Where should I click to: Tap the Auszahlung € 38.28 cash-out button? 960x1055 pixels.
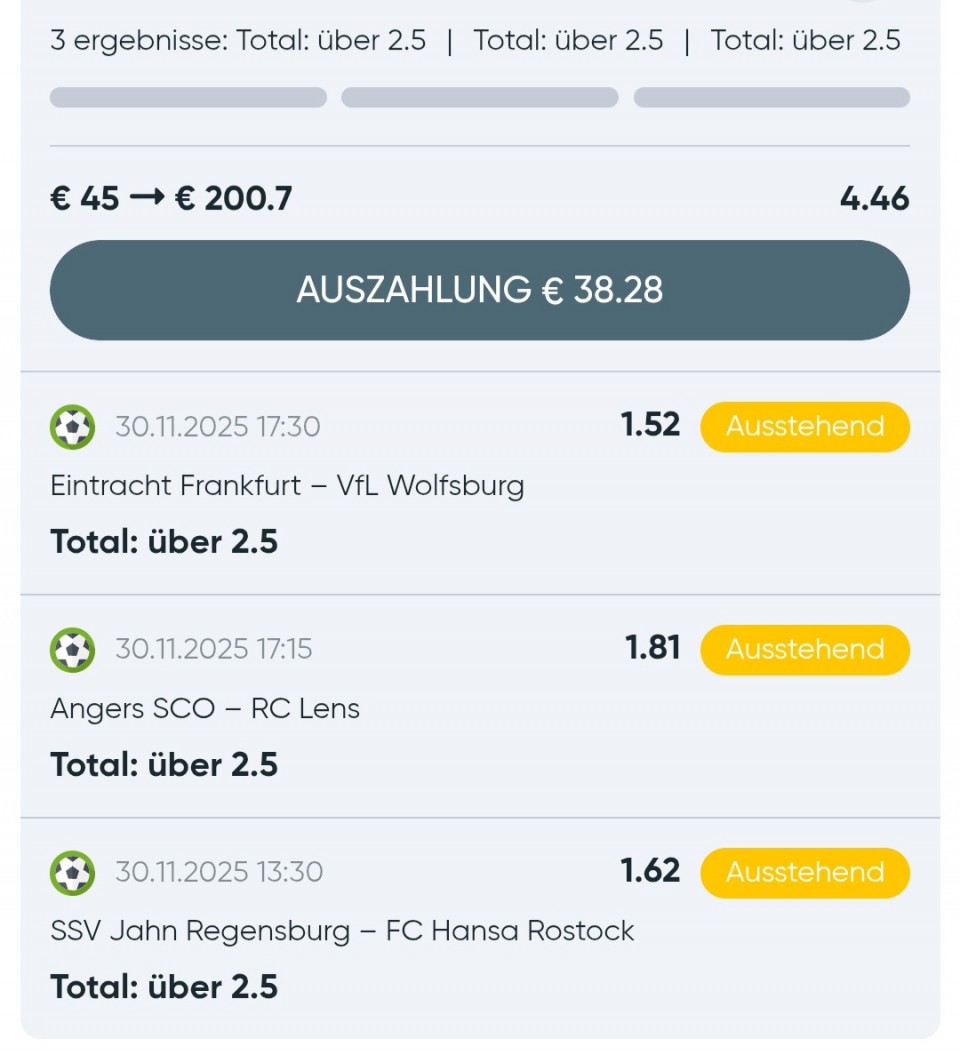[x=480, y=290]
